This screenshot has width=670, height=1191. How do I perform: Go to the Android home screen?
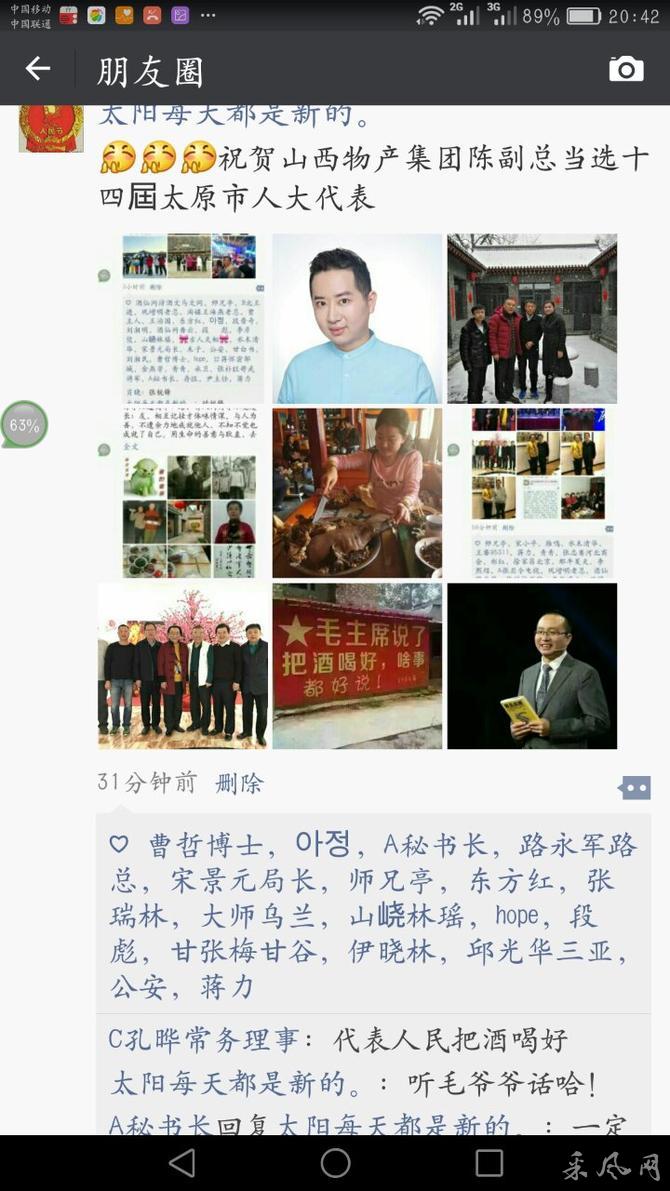click(x=335, y=1162)
